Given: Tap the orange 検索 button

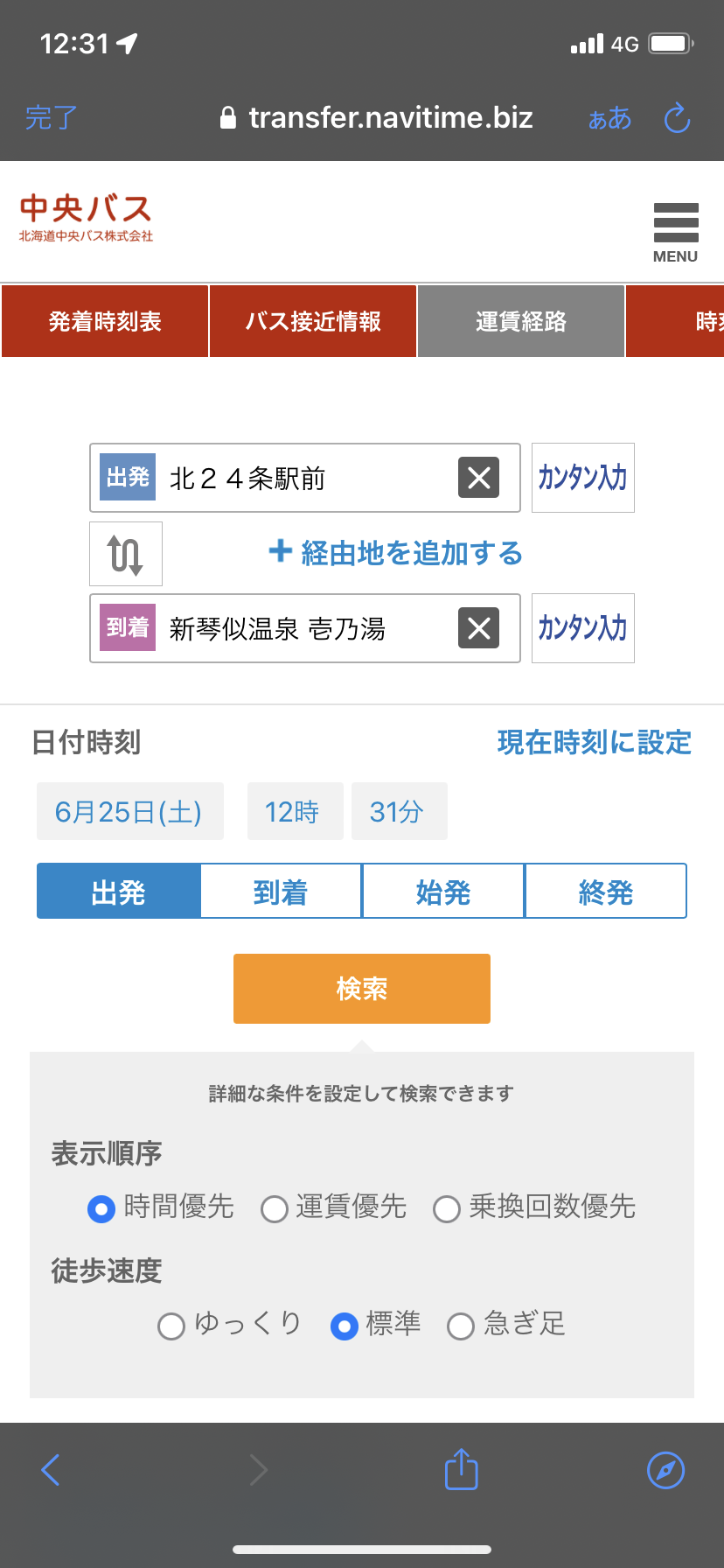Looking at the screenshot, I should (x=362, y=989).
